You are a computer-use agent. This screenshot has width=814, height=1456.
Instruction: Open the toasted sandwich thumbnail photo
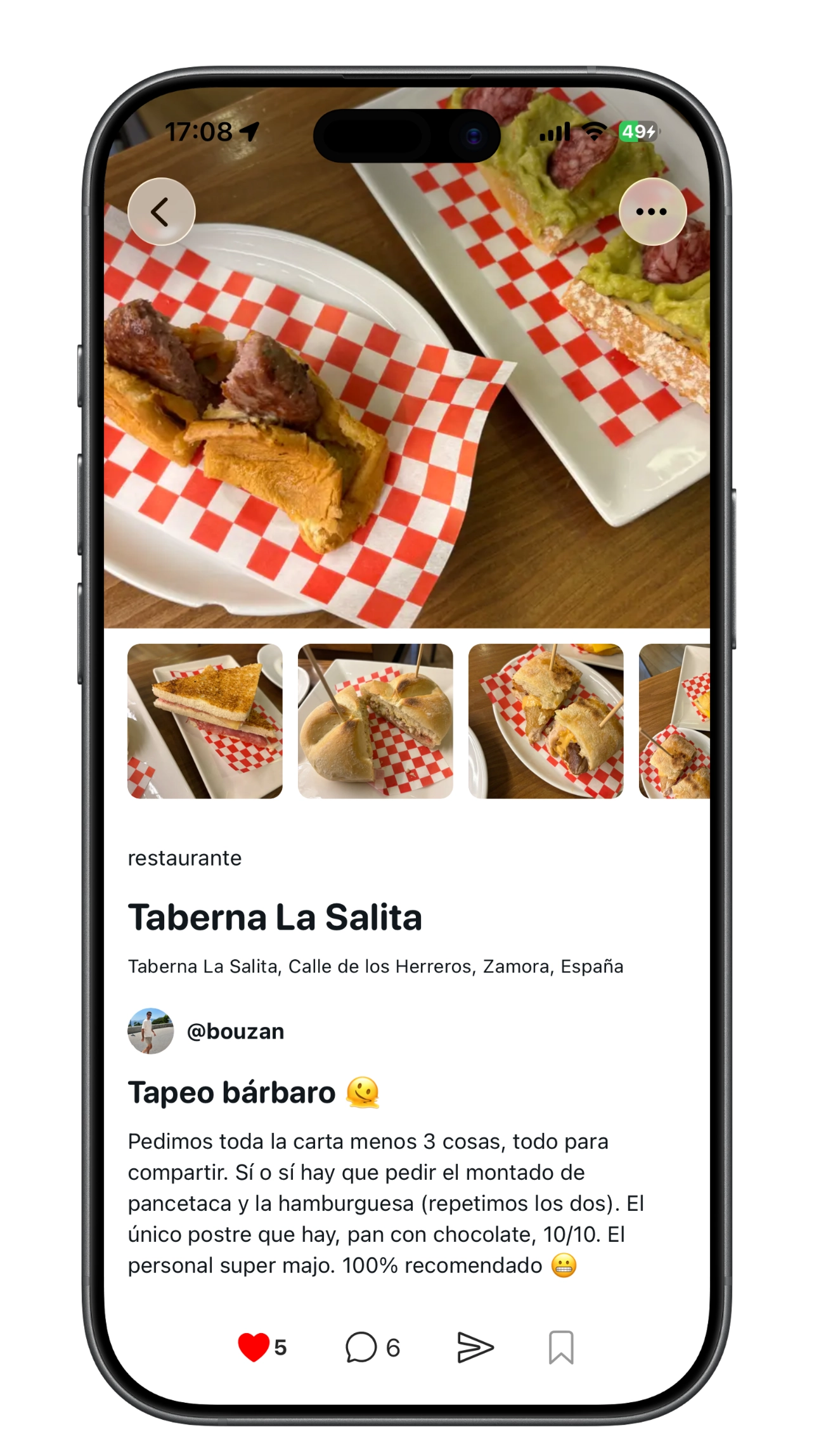coord(205,721)
